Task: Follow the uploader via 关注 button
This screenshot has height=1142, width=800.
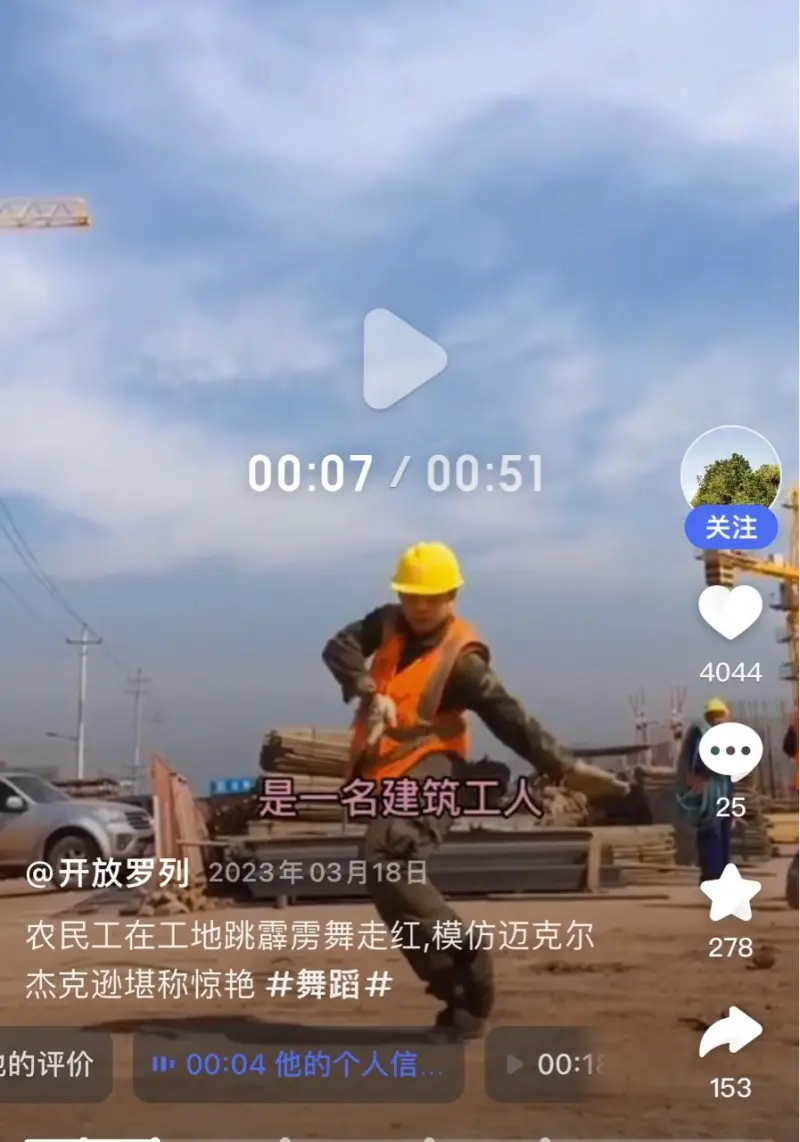Action: pos(730,527)
